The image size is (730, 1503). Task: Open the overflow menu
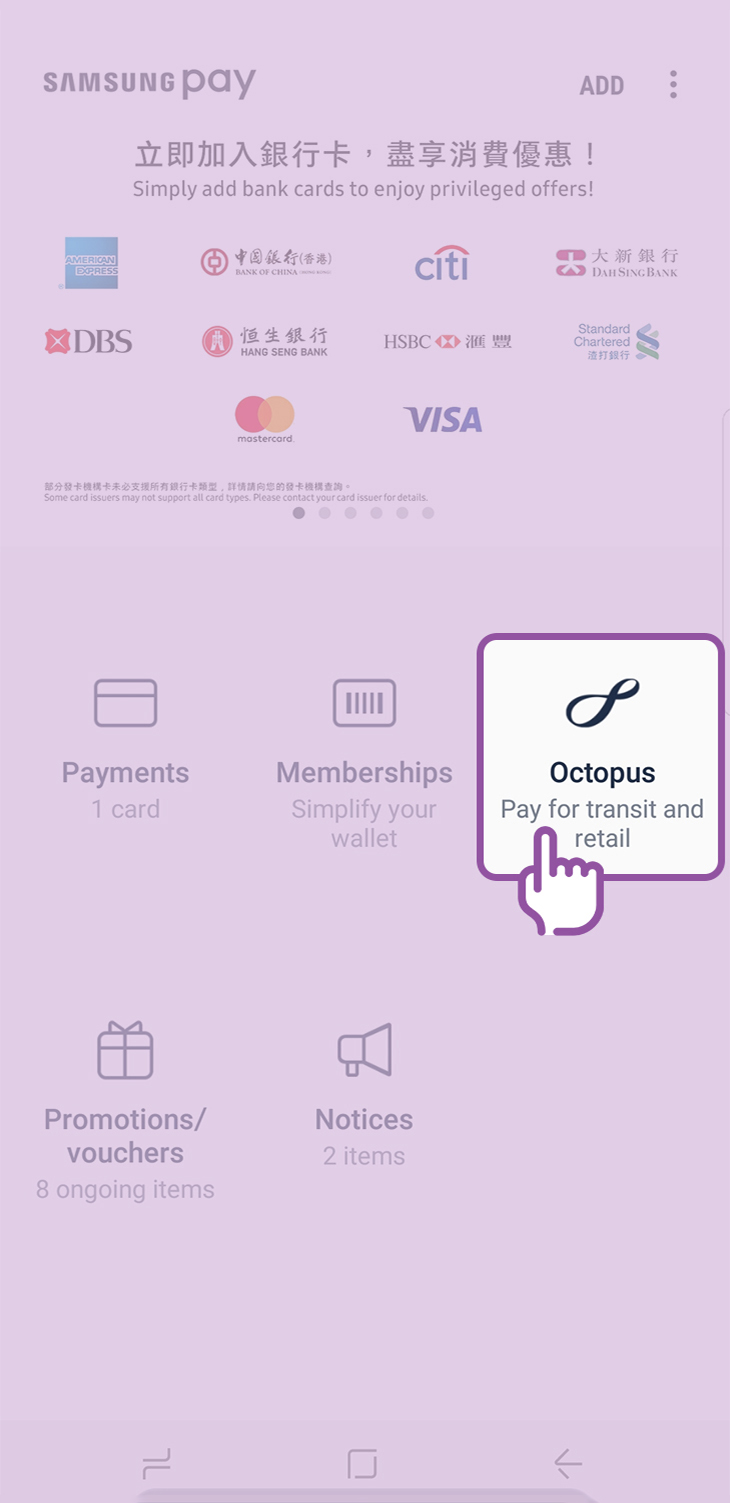click(x=673, y=84)
